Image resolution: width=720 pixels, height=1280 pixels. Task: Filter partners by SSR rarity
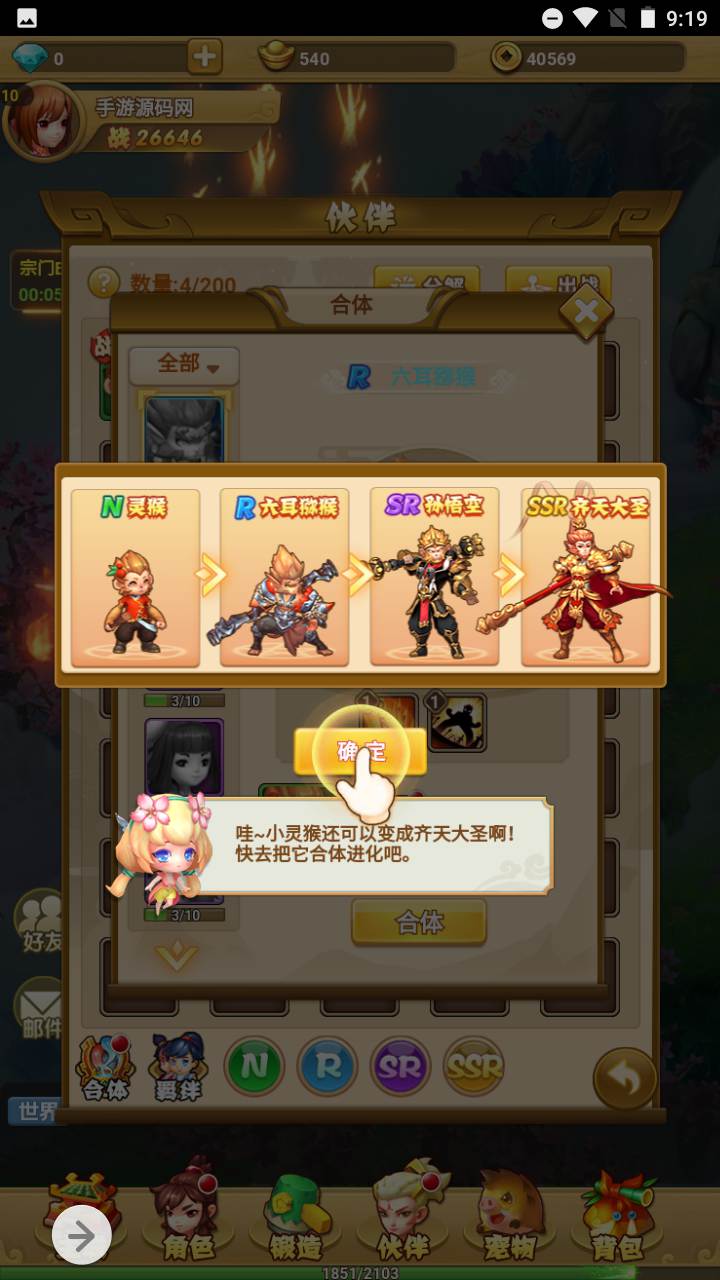click(x=474, y=1066)
